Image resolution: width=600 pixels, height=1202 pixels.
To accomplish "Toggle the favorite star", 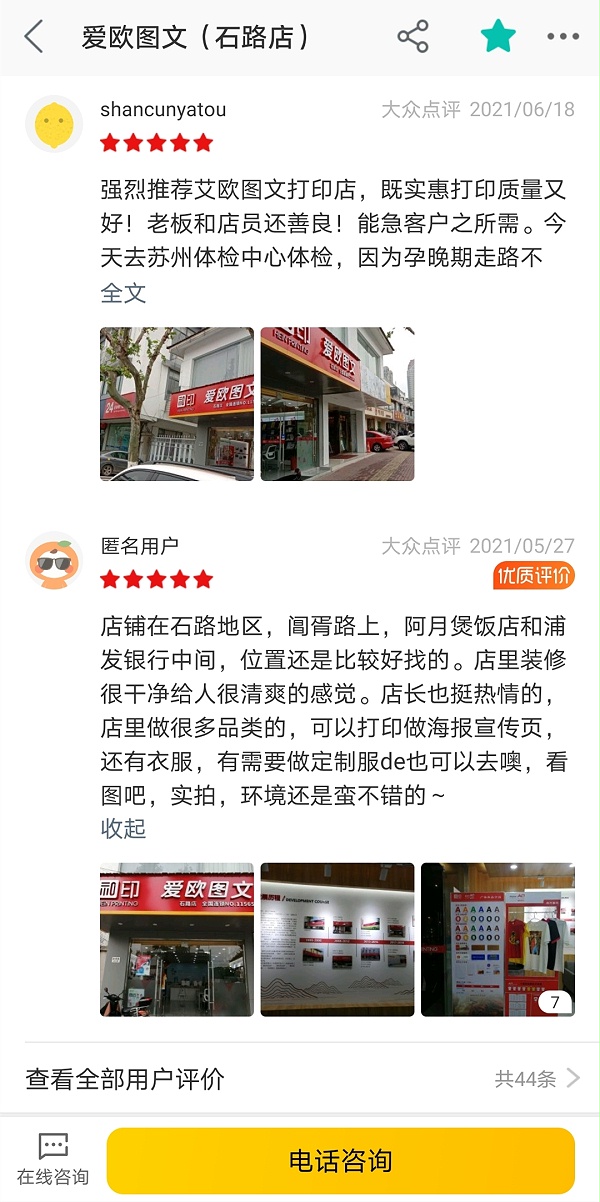I will coord(497,37).
